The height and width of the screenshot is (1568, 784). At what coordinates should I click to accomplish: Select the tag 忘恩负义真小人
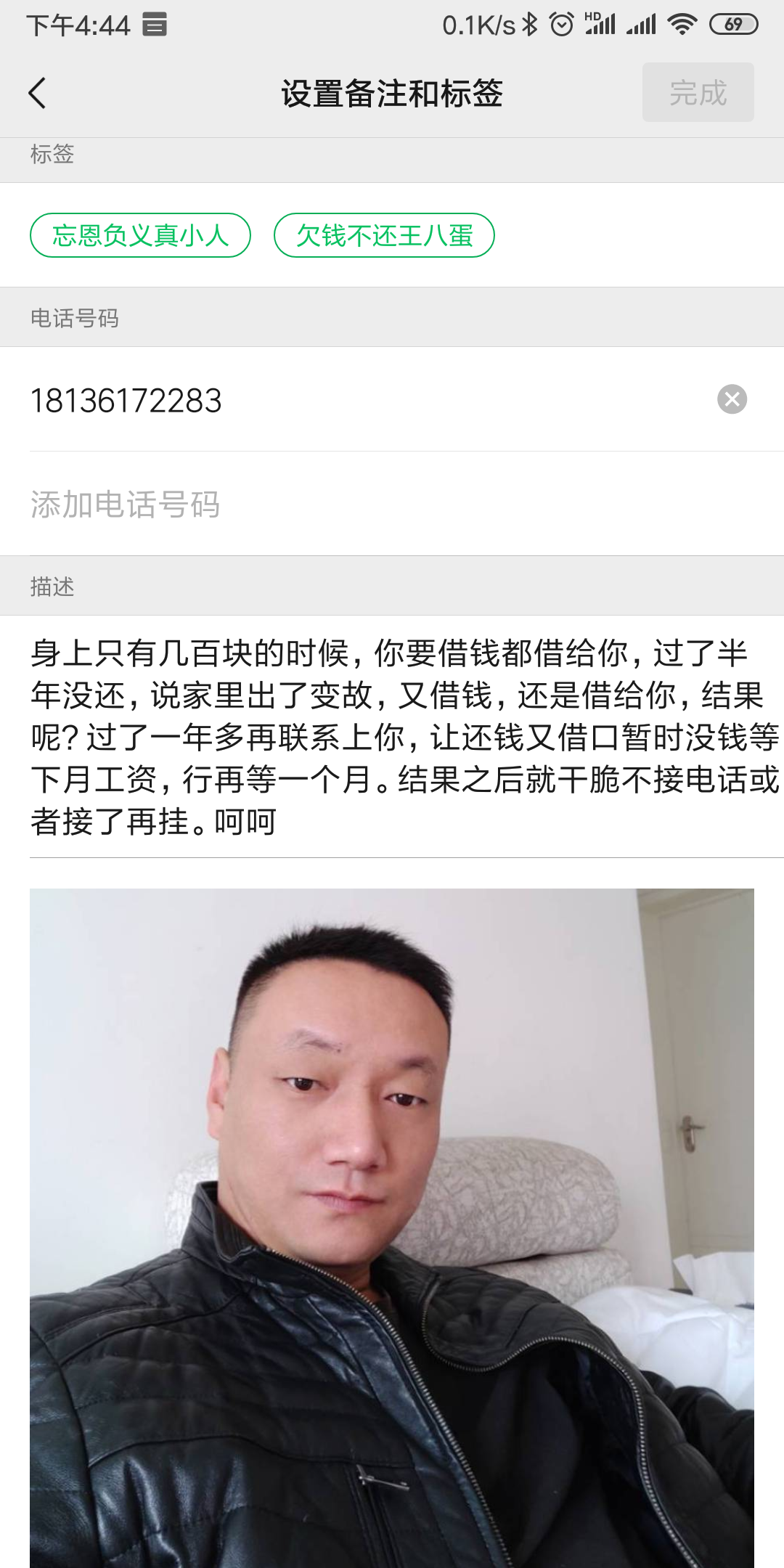coord(140,234)
